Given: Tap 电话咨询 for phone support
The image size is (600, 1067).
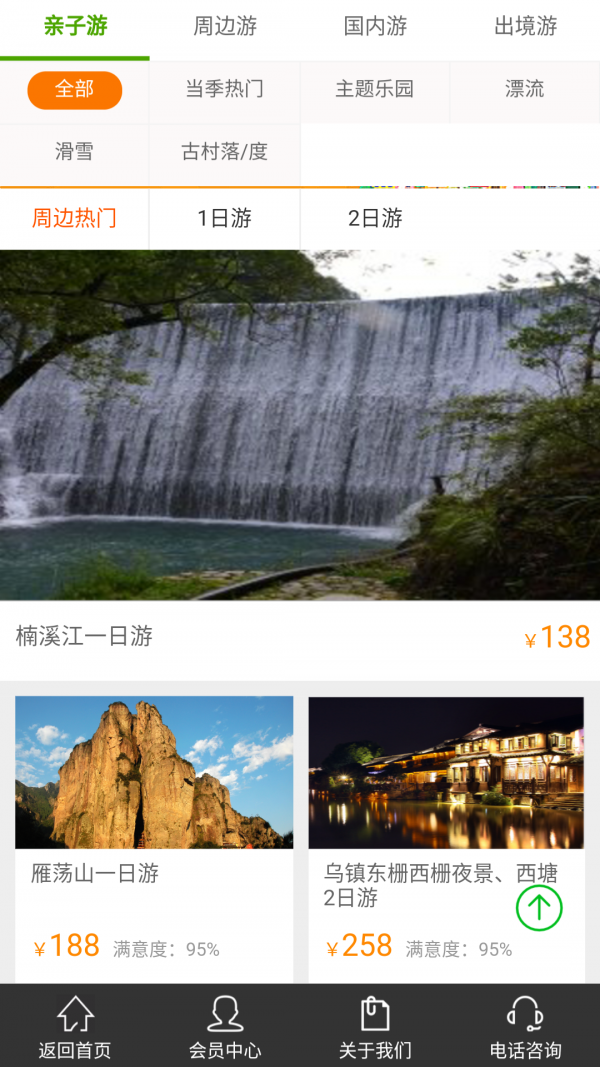Looking at the screenshot, I should point(525,1026).
